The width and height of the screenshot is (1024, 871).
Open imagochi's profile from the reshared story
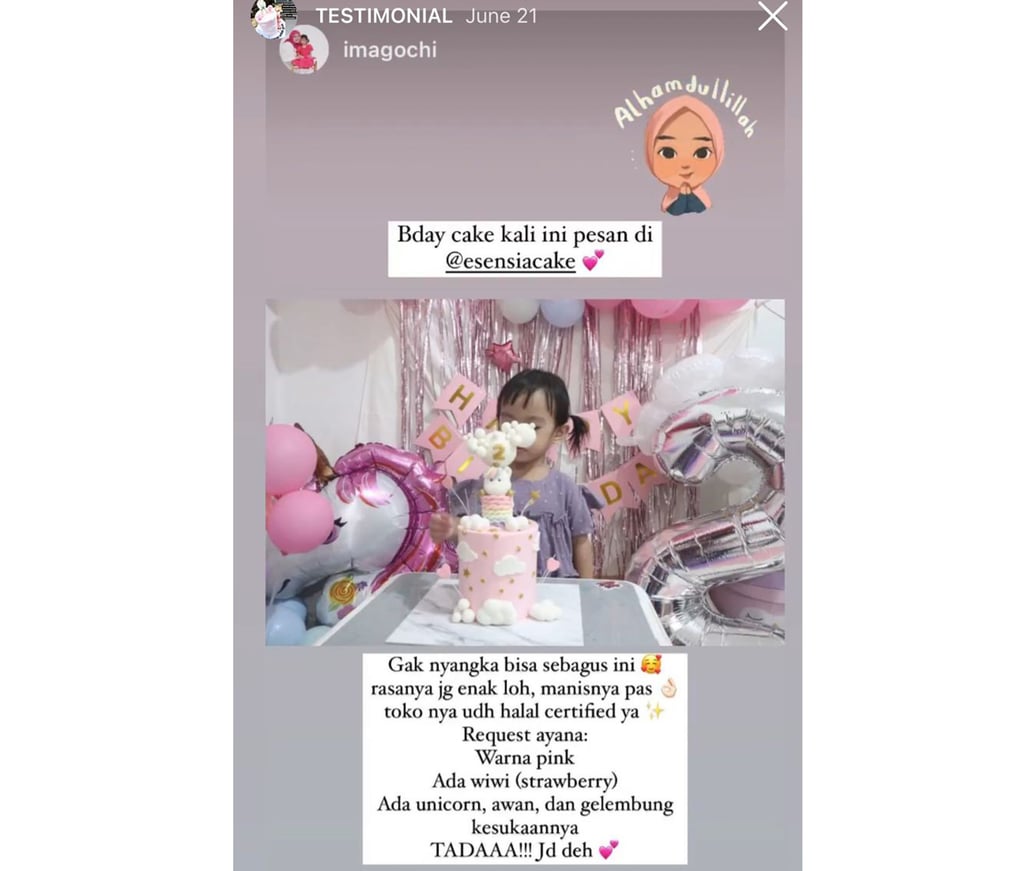(x=390, y=50)
